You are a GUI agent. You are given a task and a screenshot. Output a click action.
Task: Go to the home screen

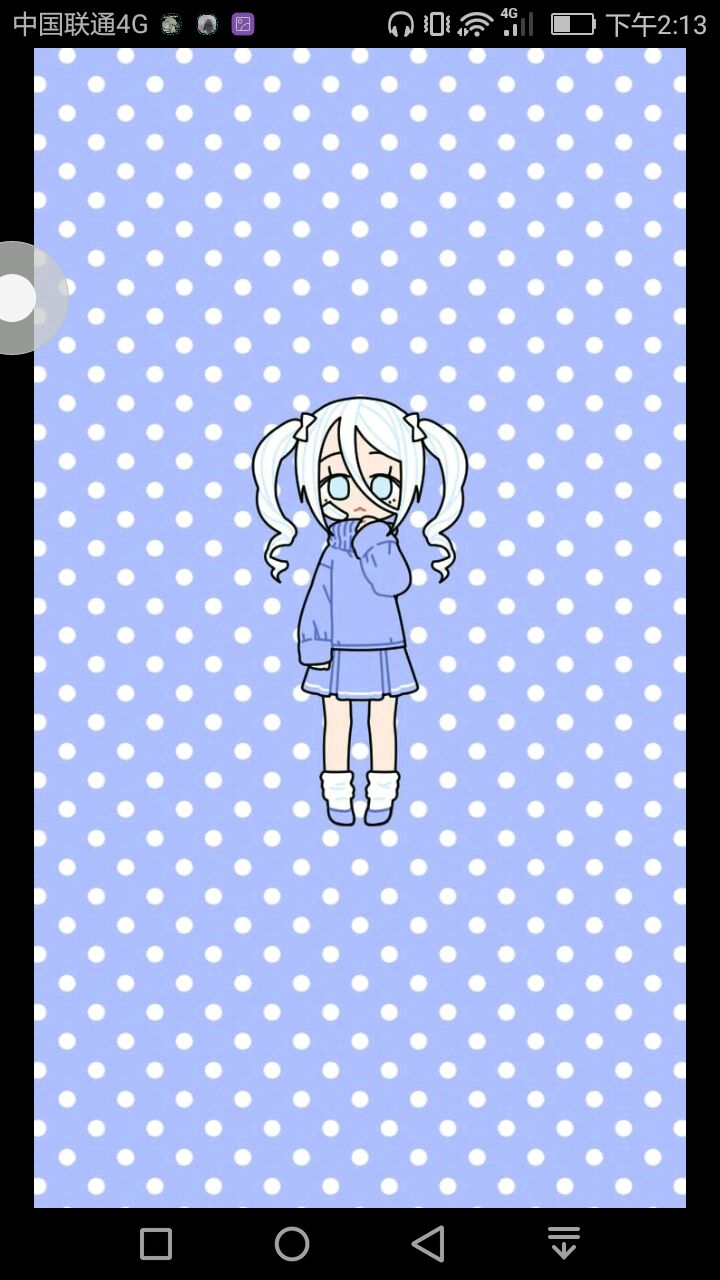(292, 1244)
